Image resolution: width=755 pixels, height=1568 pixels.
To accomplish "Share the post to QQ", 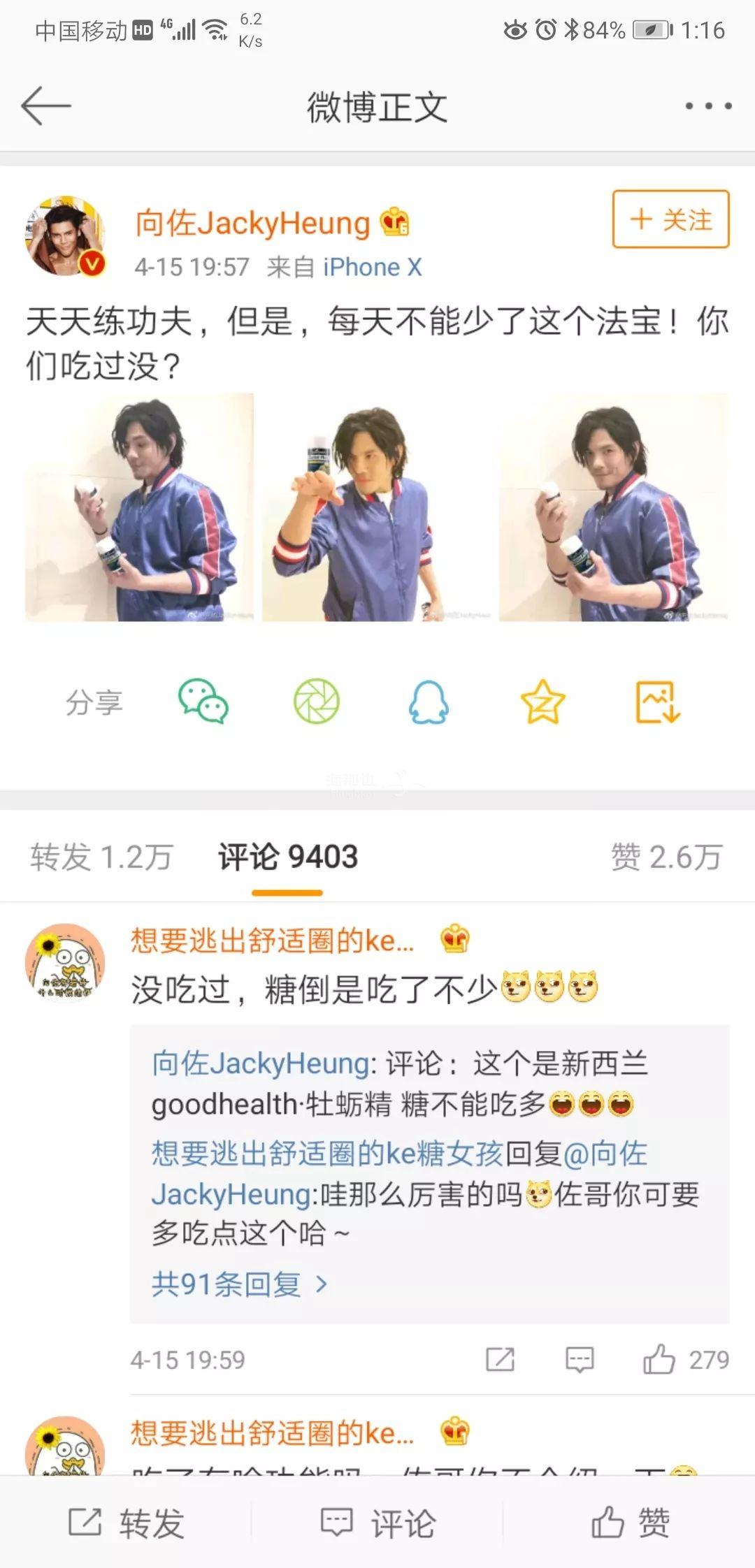I will [x=428, y=702].
